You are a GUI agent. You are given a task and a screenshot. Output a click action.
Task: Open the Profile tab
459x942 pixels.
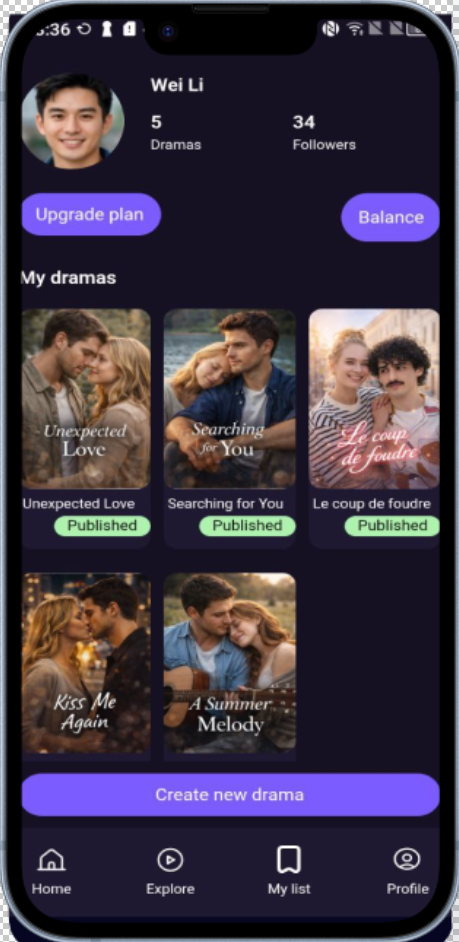tap(407, 871)
